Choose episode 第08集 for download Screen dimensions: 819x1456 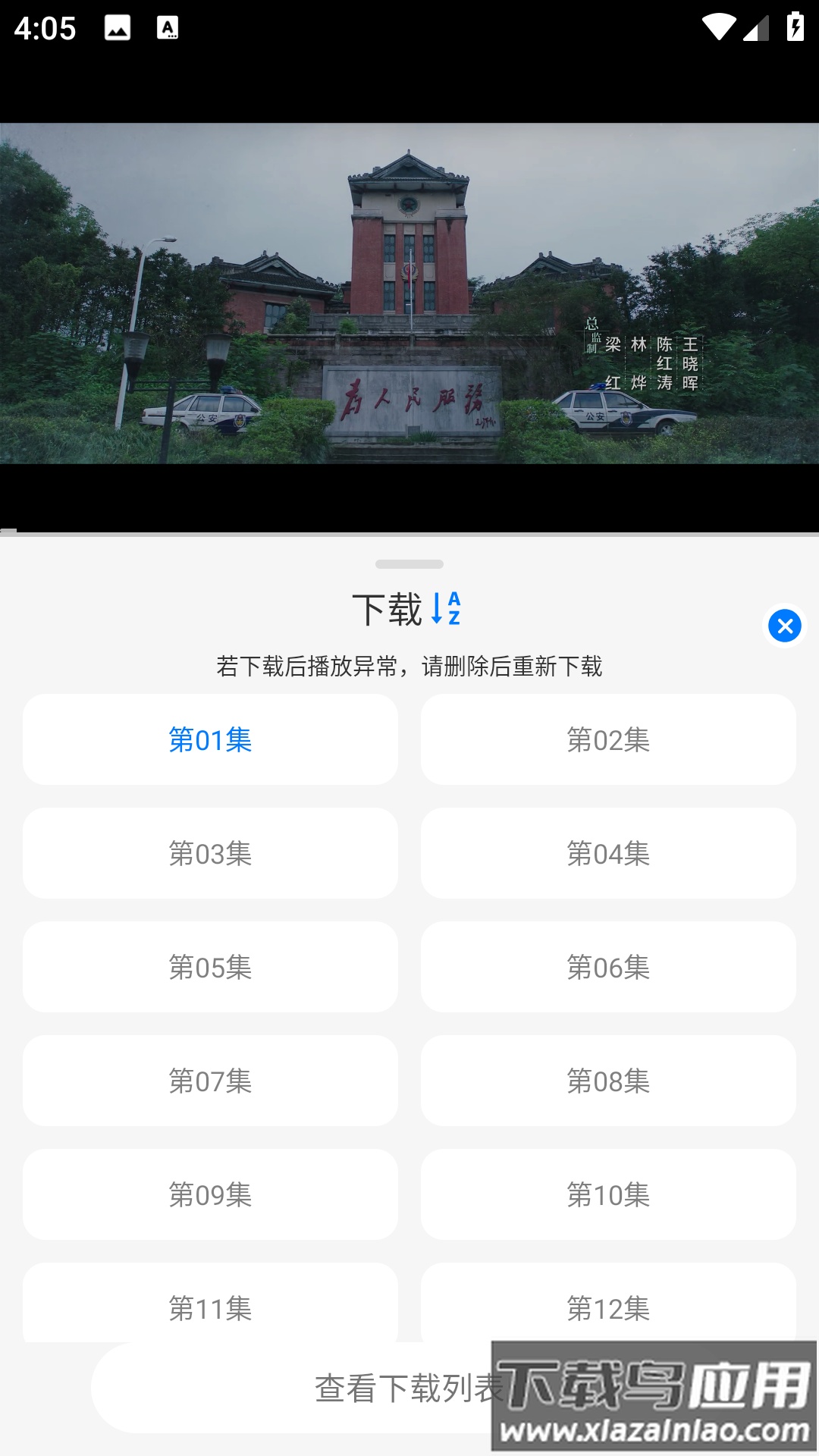tap(608, 1081)
